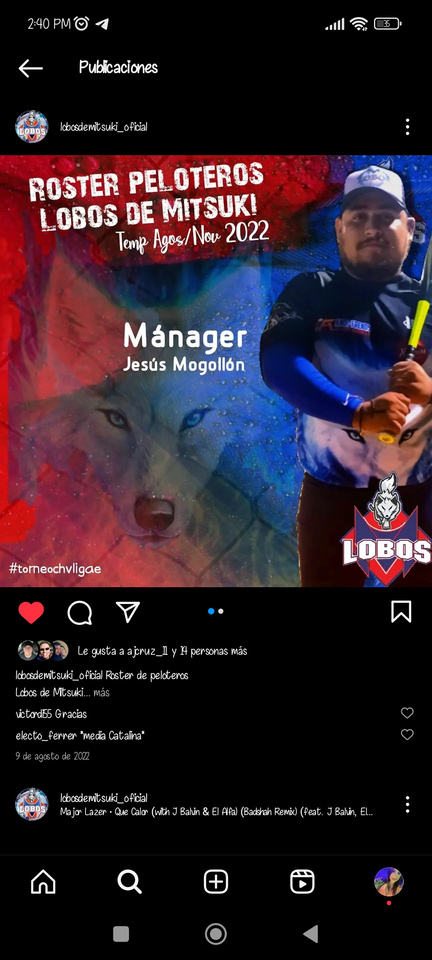The image size is (432, 960).
Task: Open overflow menu of the Major Lazer post
Action: 407,804
